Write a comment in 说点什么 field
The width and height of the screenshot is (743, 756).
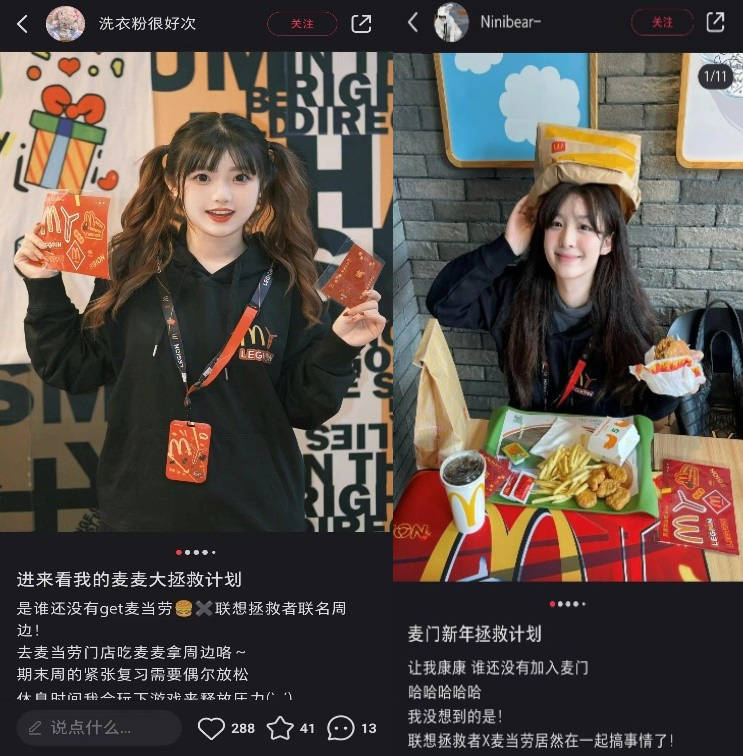99,727
